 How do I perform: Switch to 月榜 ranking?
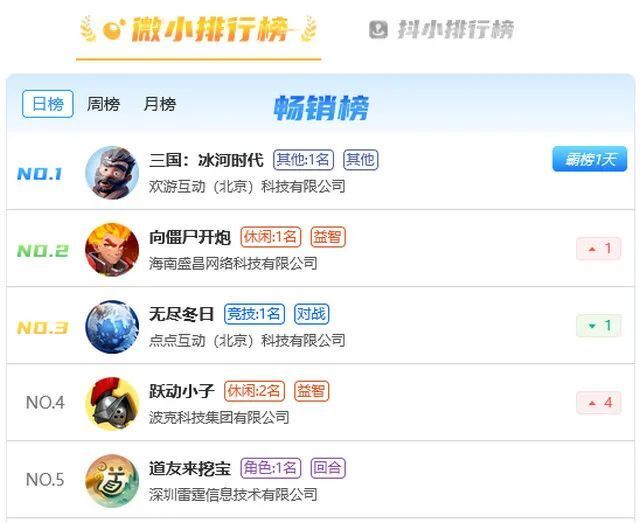click(x=159, y=104)
